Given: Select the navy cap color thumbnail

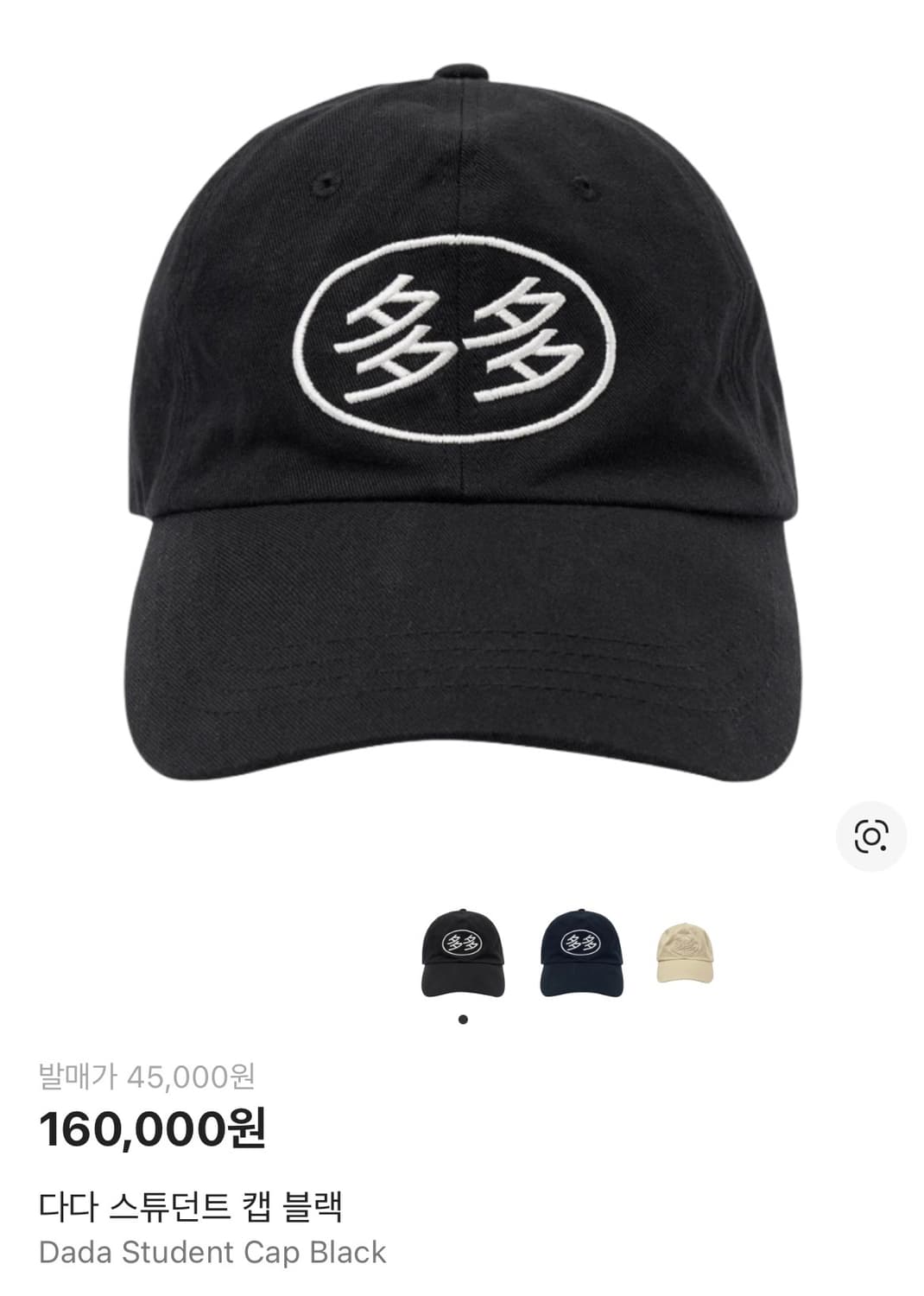Looking at the screenshot, I should 581,953.
